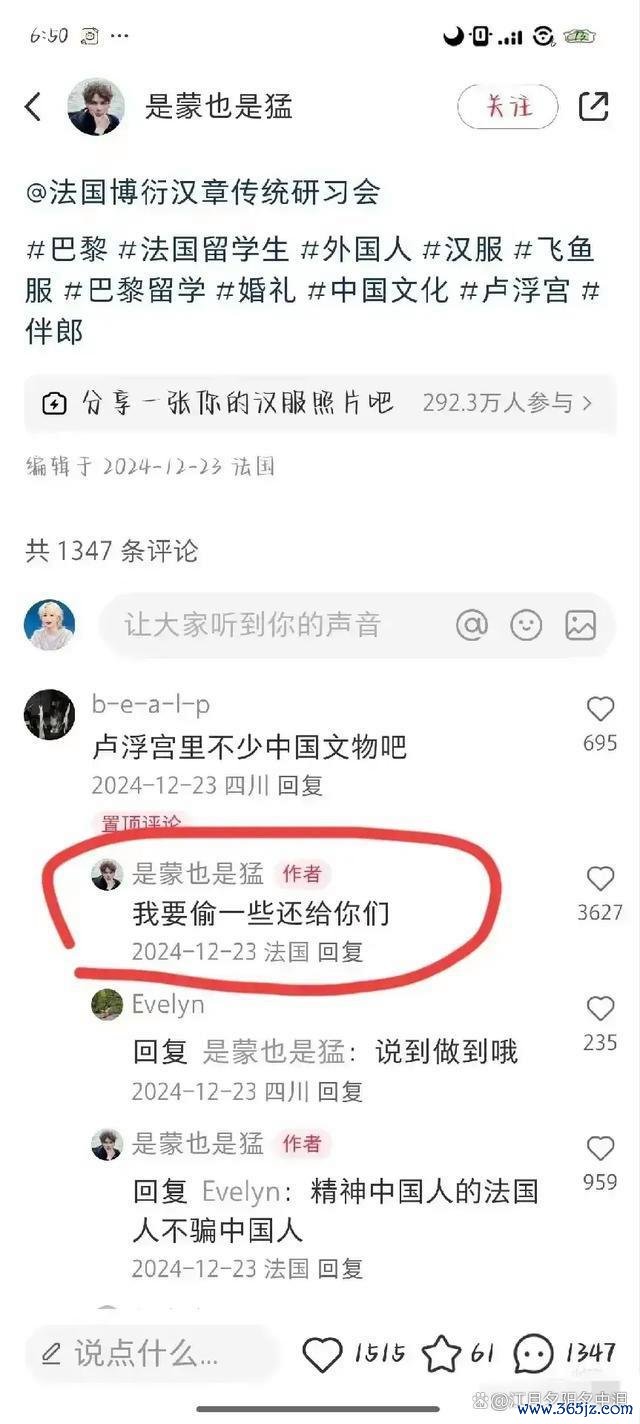Reply to Evelyn's 说到做到哦 comment
This screenshot has width=640, height=1424.
point(340,1091)
